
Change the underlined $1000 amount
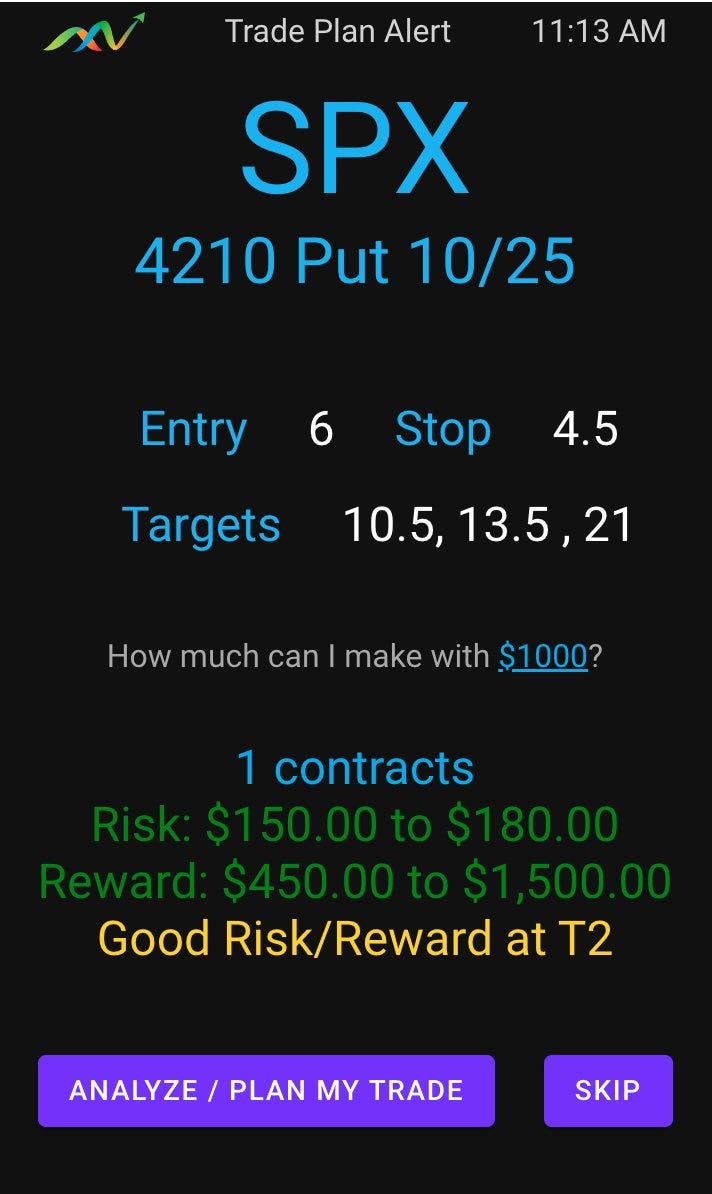[543, 657]
